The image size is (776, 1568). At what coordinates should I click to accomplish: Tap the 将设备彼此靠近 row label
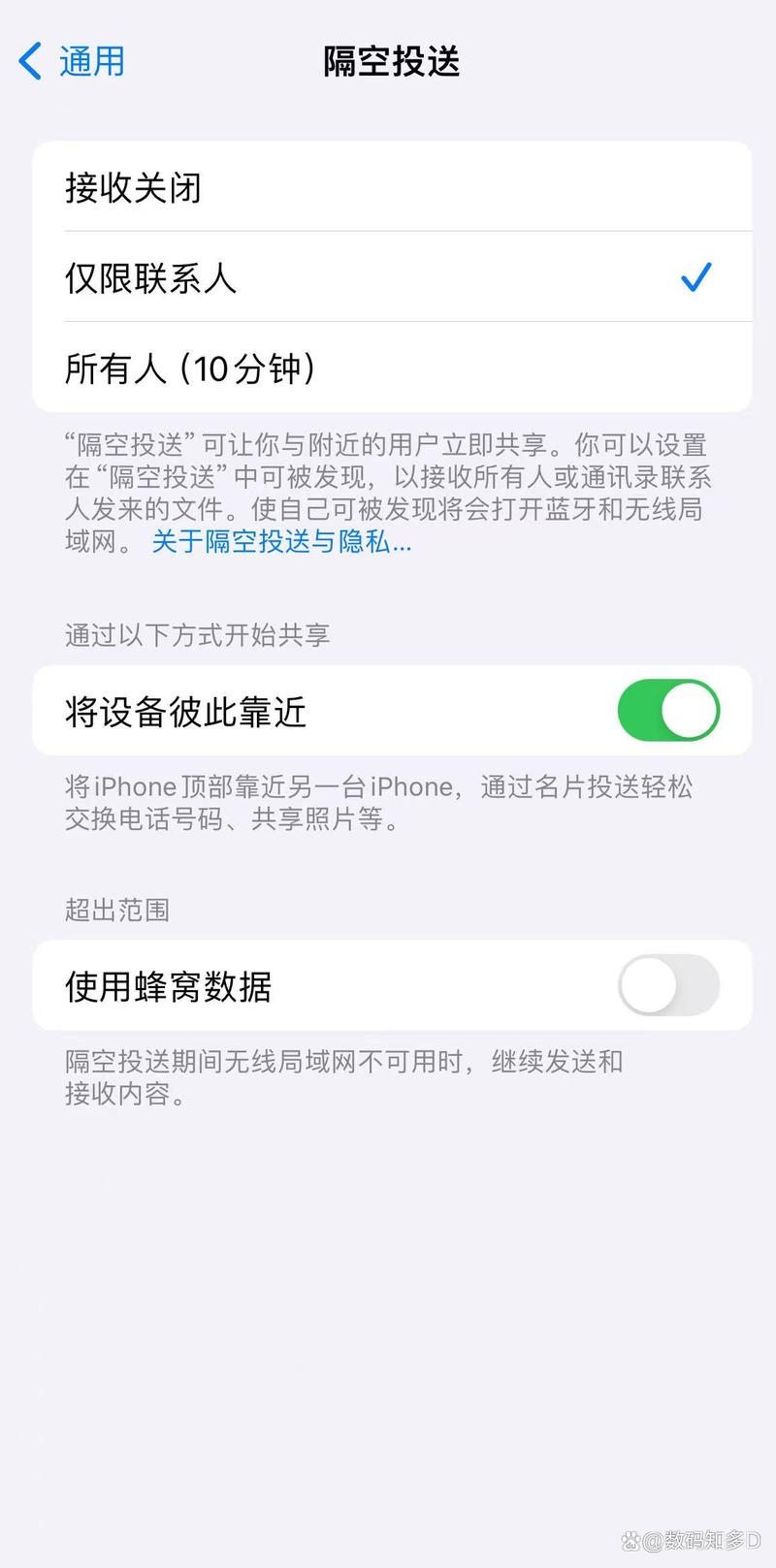[x=185, y=710]
